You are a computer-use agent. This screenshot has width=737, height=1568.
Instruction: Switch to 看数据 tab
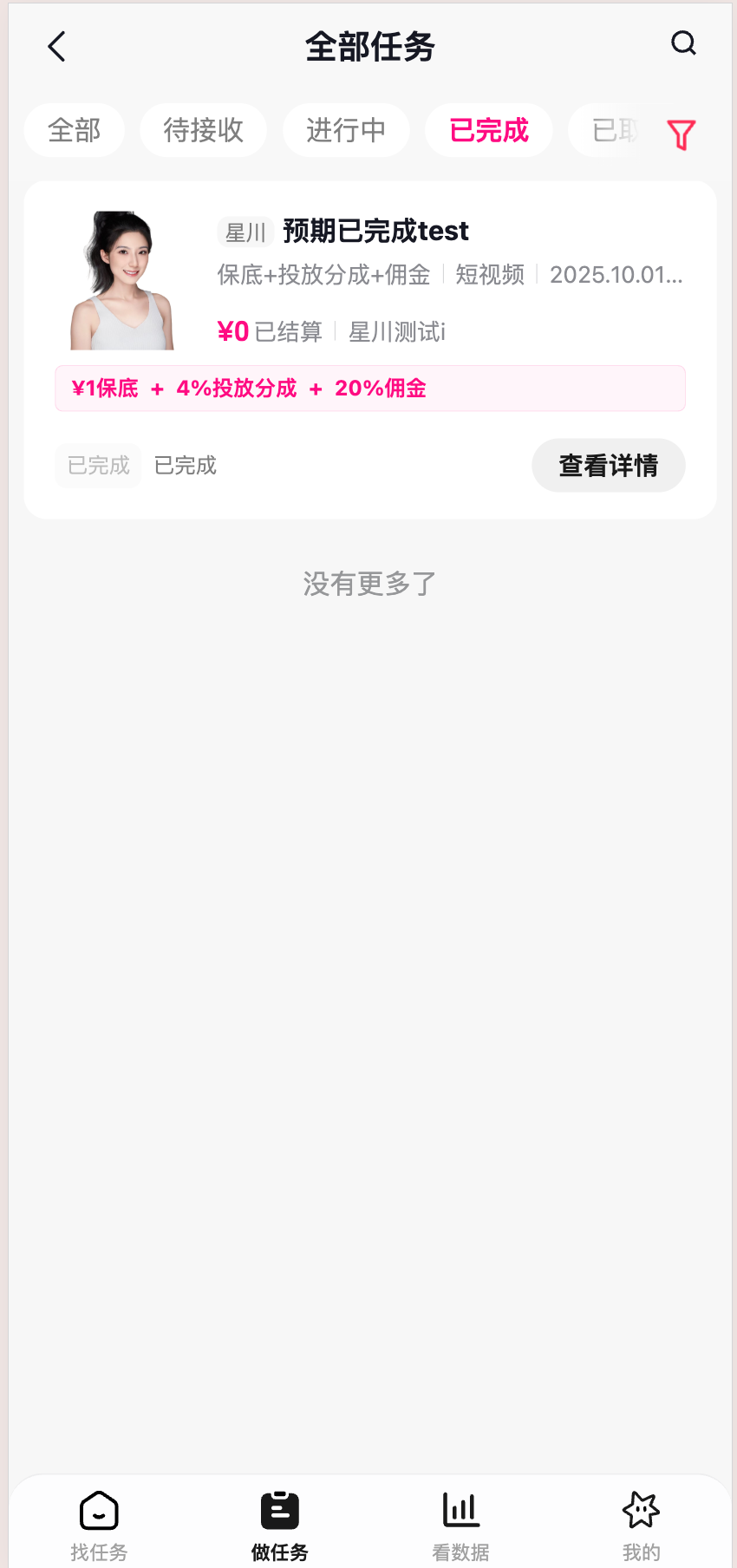[x=460, y=1524]
